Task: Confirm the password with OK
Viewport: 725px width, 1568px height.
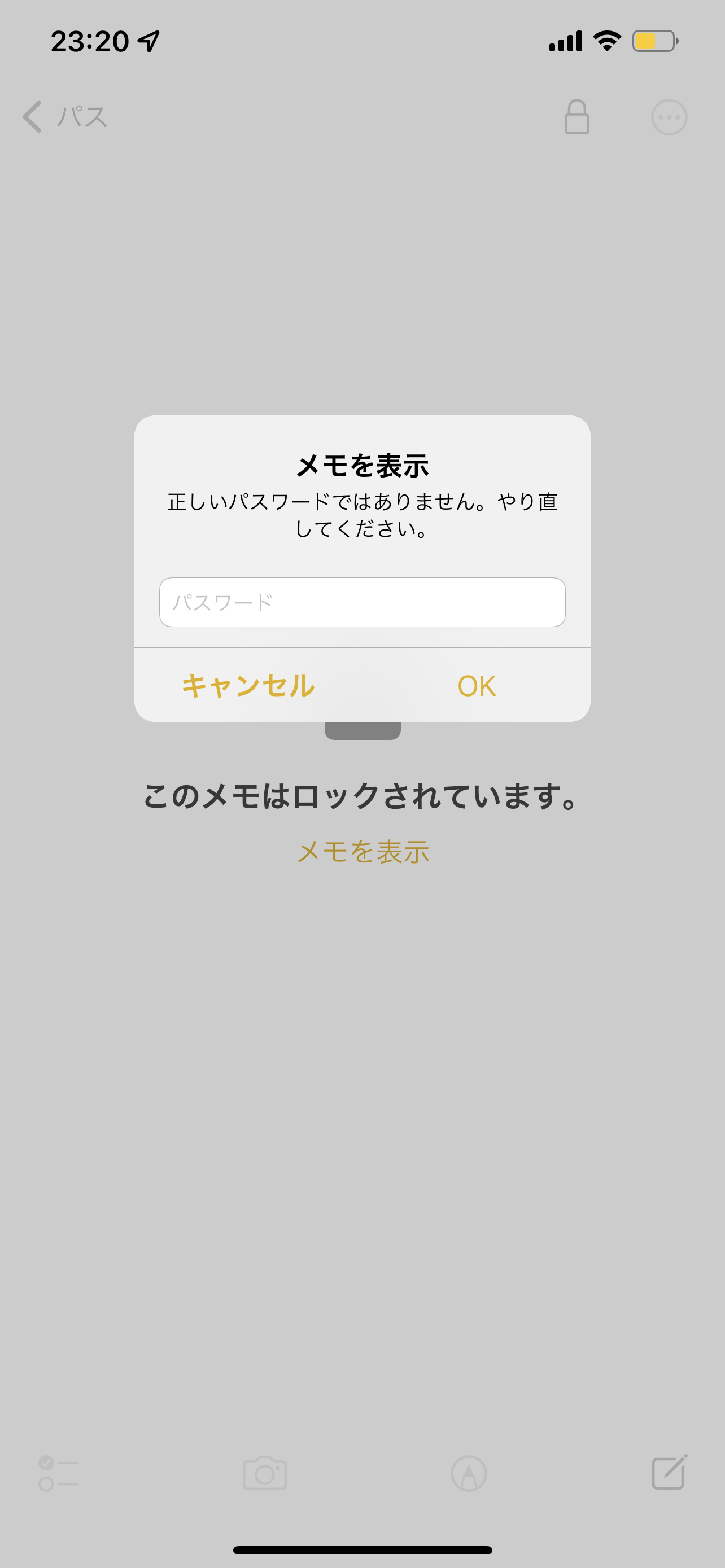Action: point(477,685)
